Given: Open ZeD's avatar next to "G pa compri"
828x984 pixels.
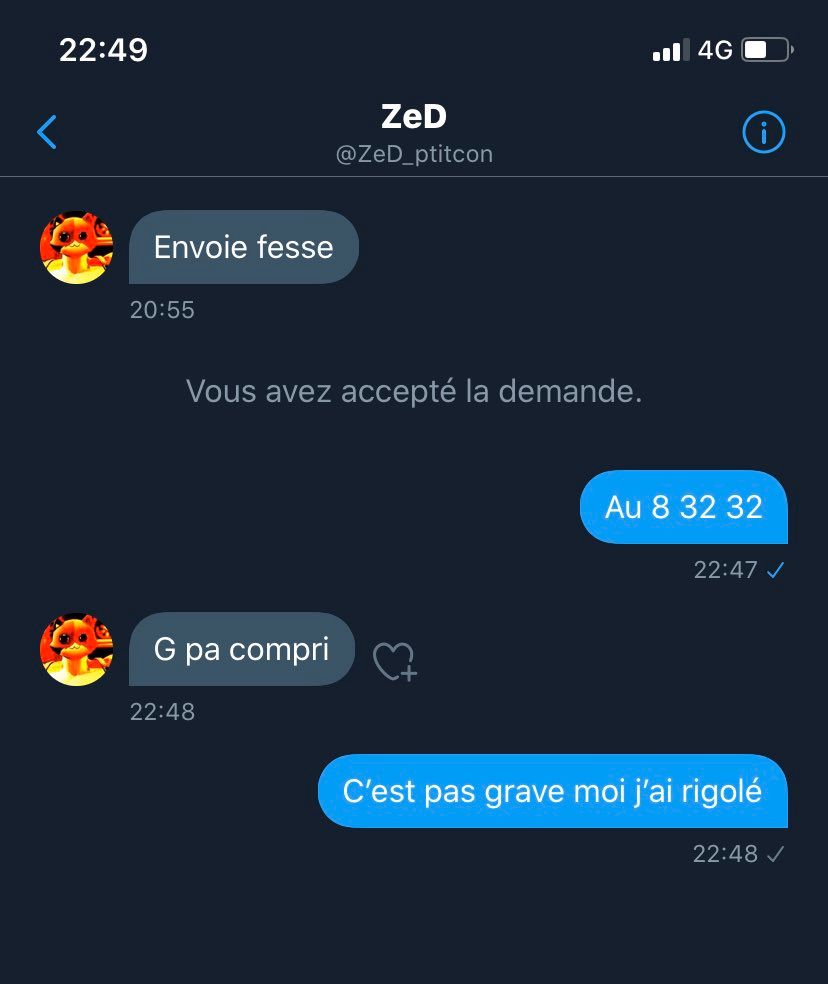Looking at the screenshot, I should click(76, 649).
